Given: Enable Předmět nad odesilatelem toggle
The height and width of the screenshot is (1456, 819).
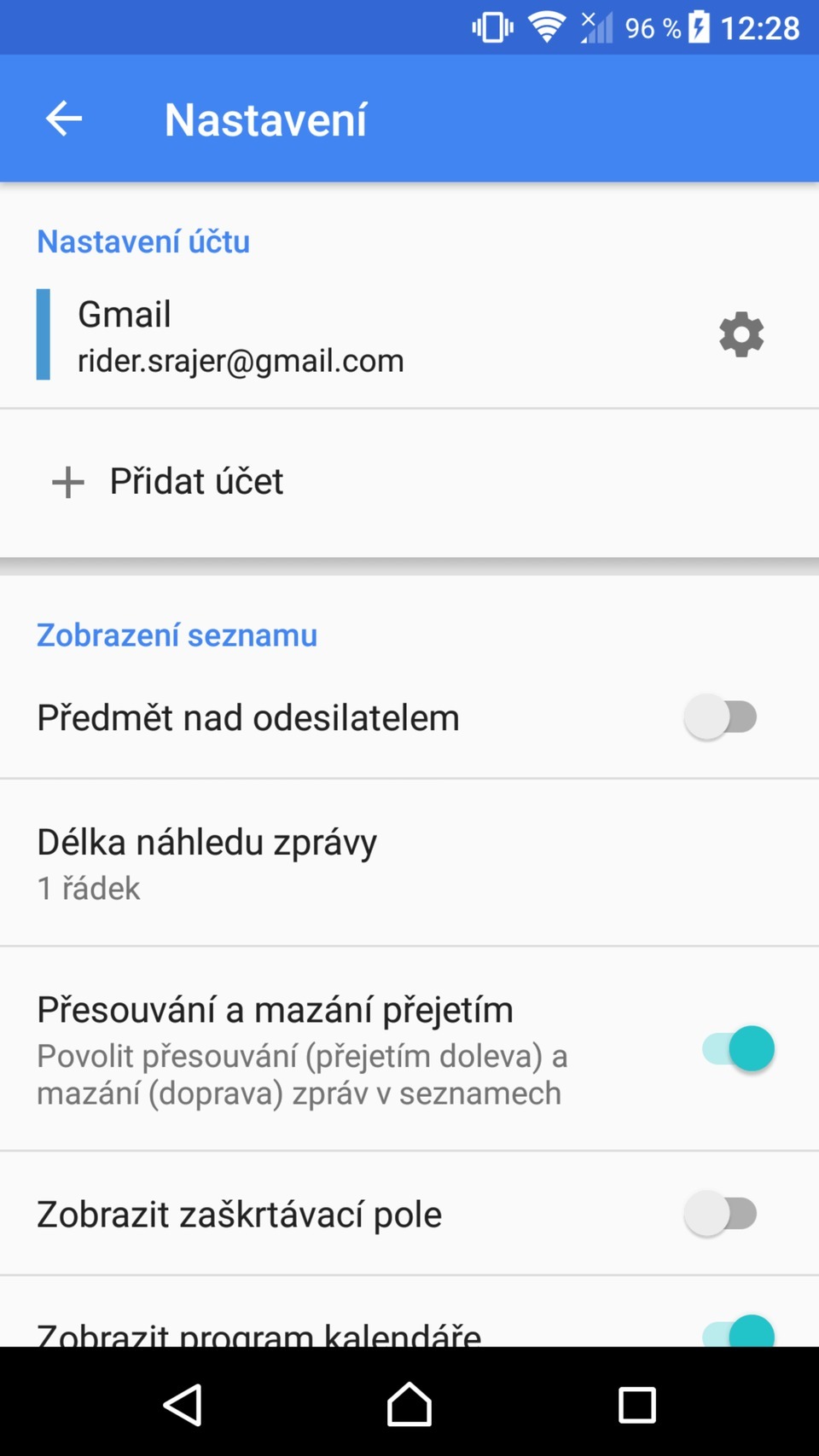Looking at the screenshot, I should tap(721, 716).
